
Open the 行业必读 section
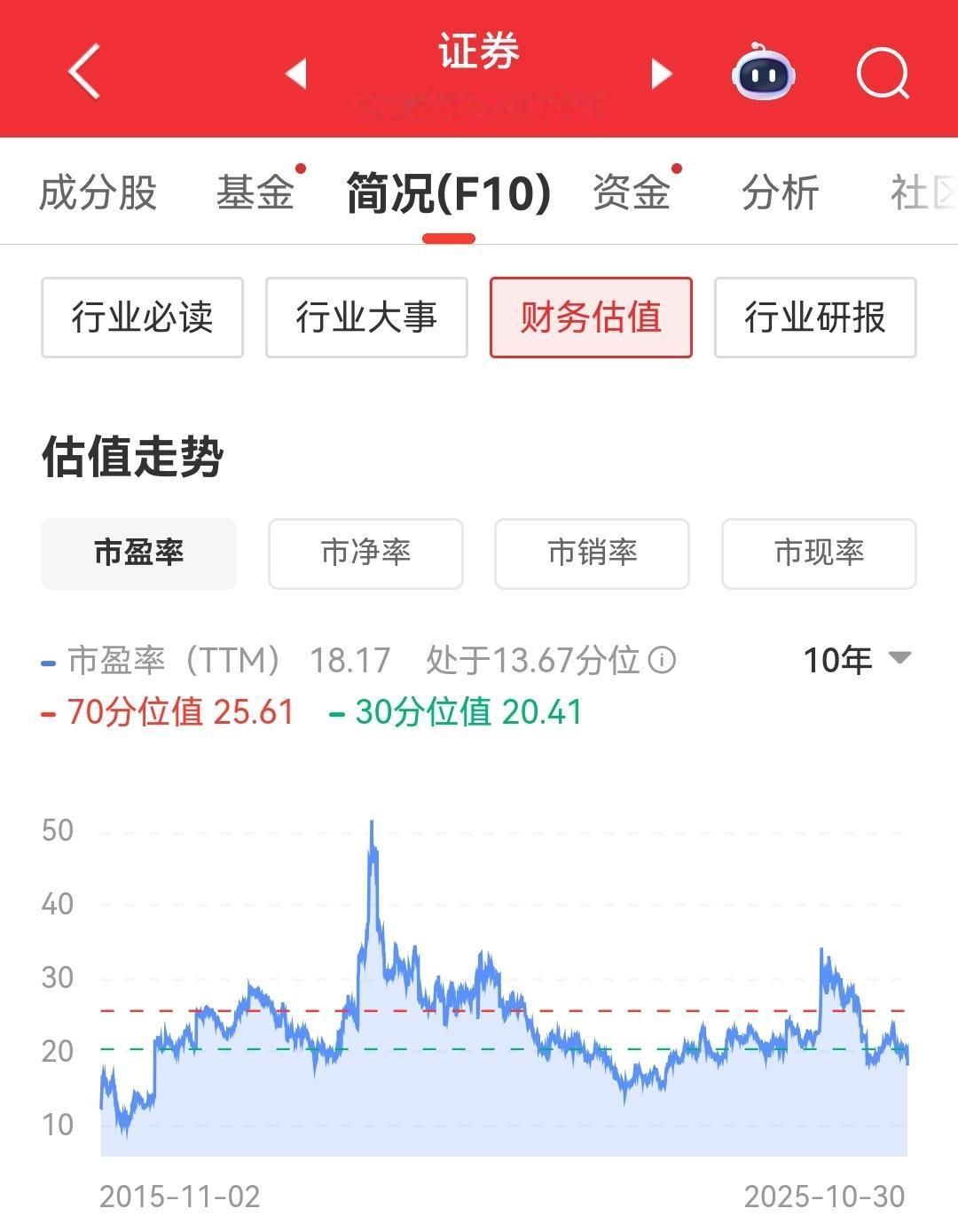point(142,318)
